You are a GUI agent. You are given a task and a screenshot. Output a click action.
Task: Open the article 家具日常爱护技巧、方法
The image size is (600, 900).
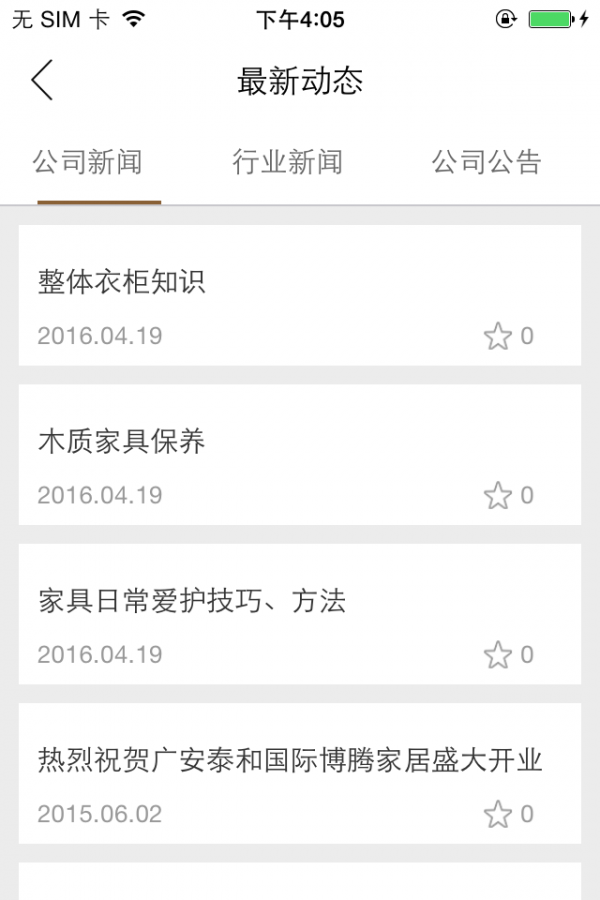pyautogui.click(x=192, y=601)
